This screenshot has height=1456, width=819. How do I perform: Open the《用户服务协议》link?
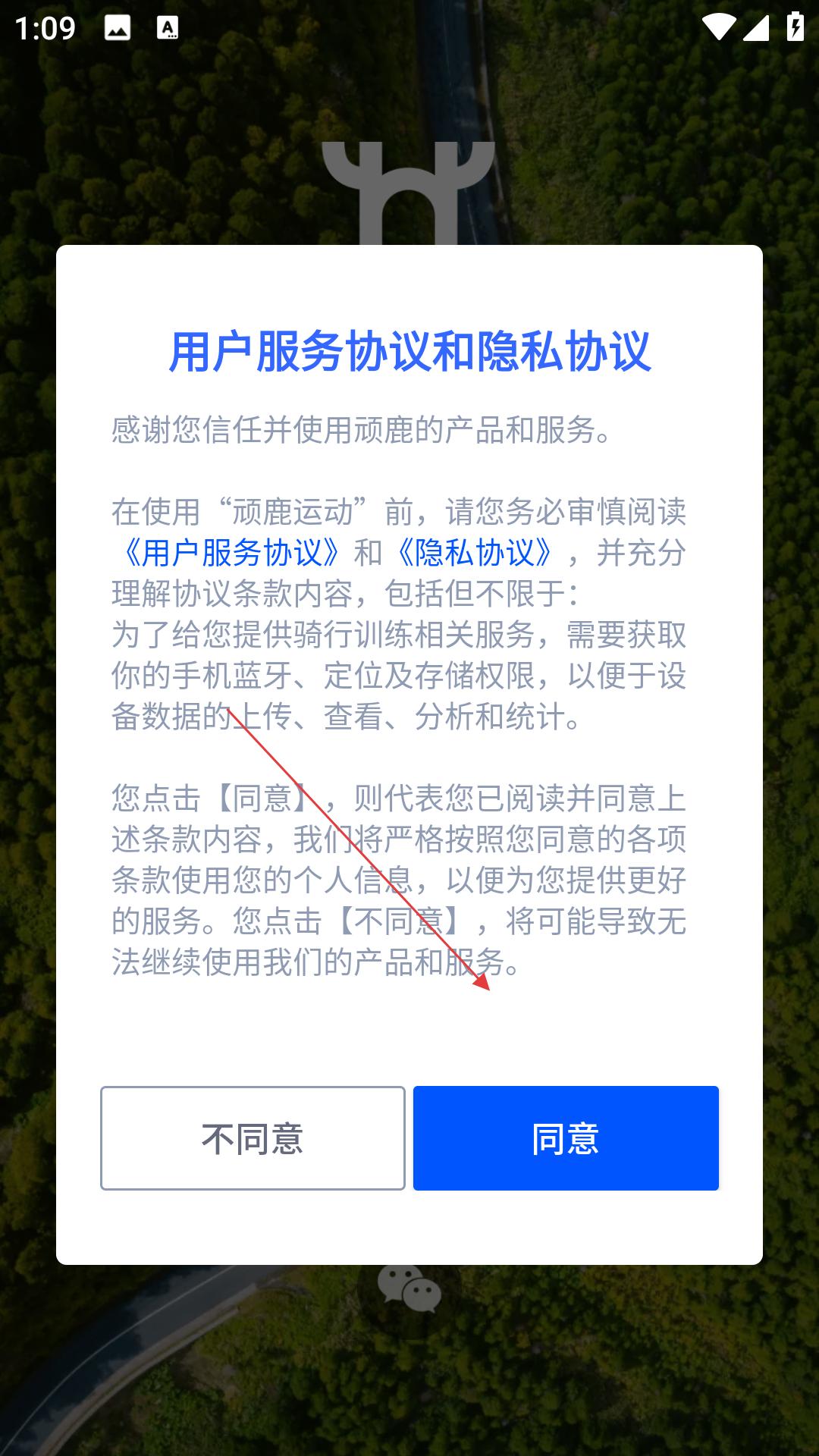pyautogui.click(x=231, y=553)
